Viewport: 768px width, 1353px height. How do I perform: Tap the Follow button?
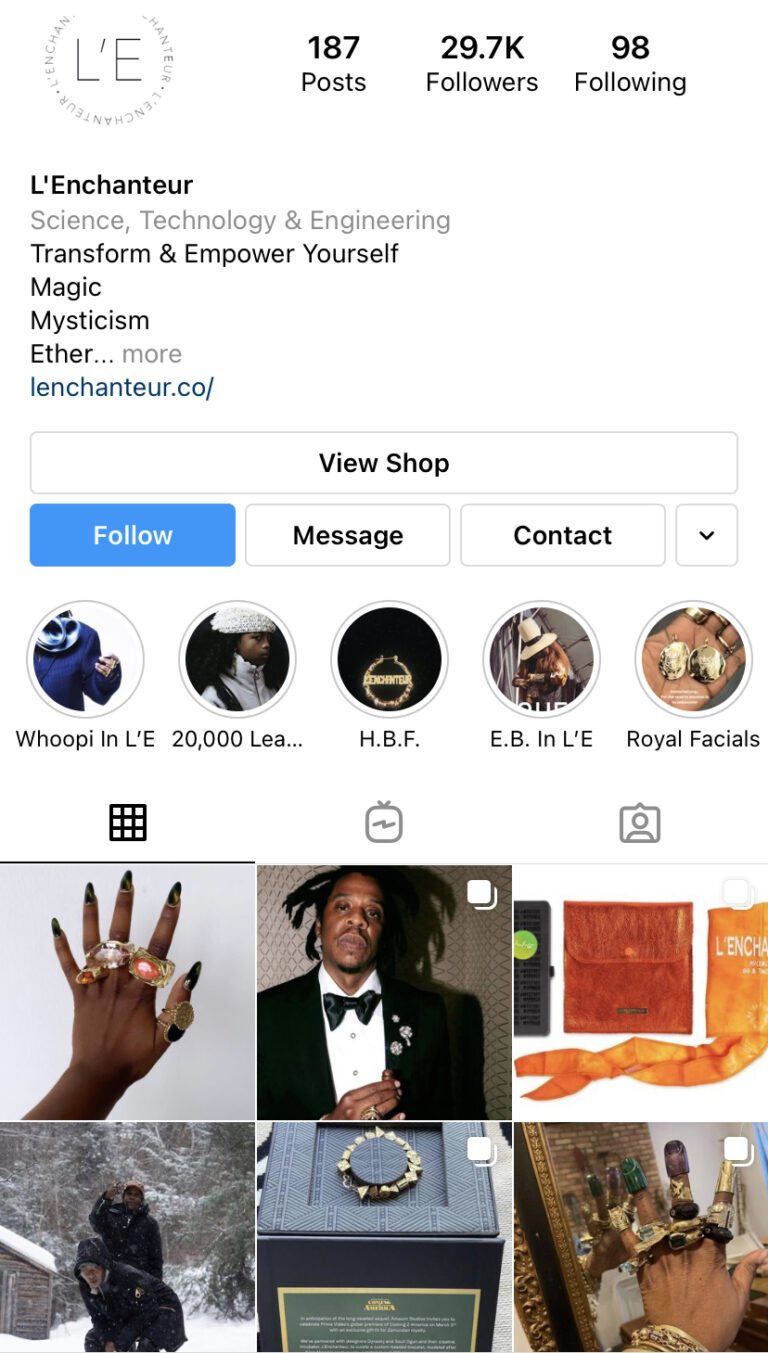[132, 535]
